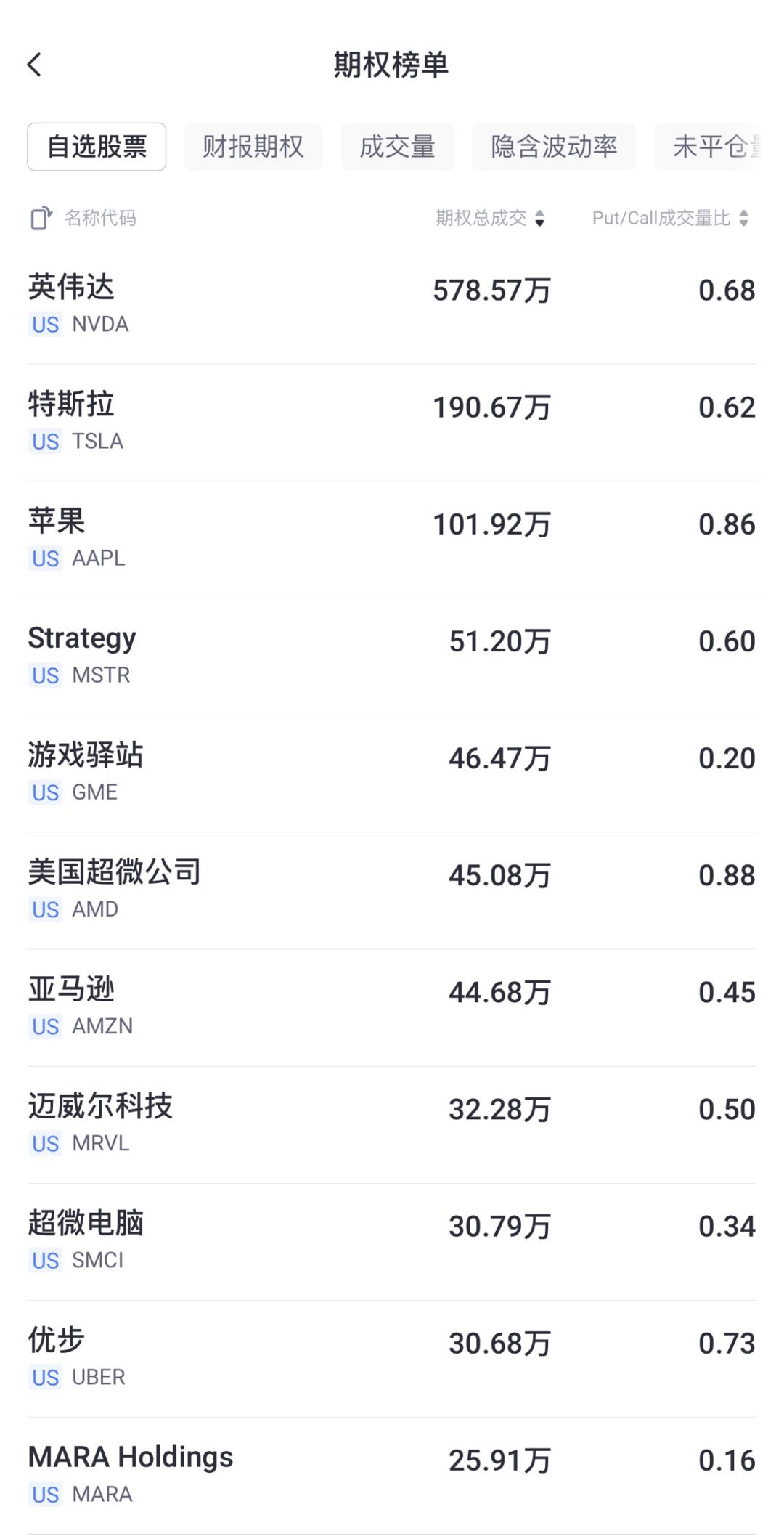Open 超微电脑 SMCI options
The width and height of the screenshot is (784, 1536).
[392, 1242]
